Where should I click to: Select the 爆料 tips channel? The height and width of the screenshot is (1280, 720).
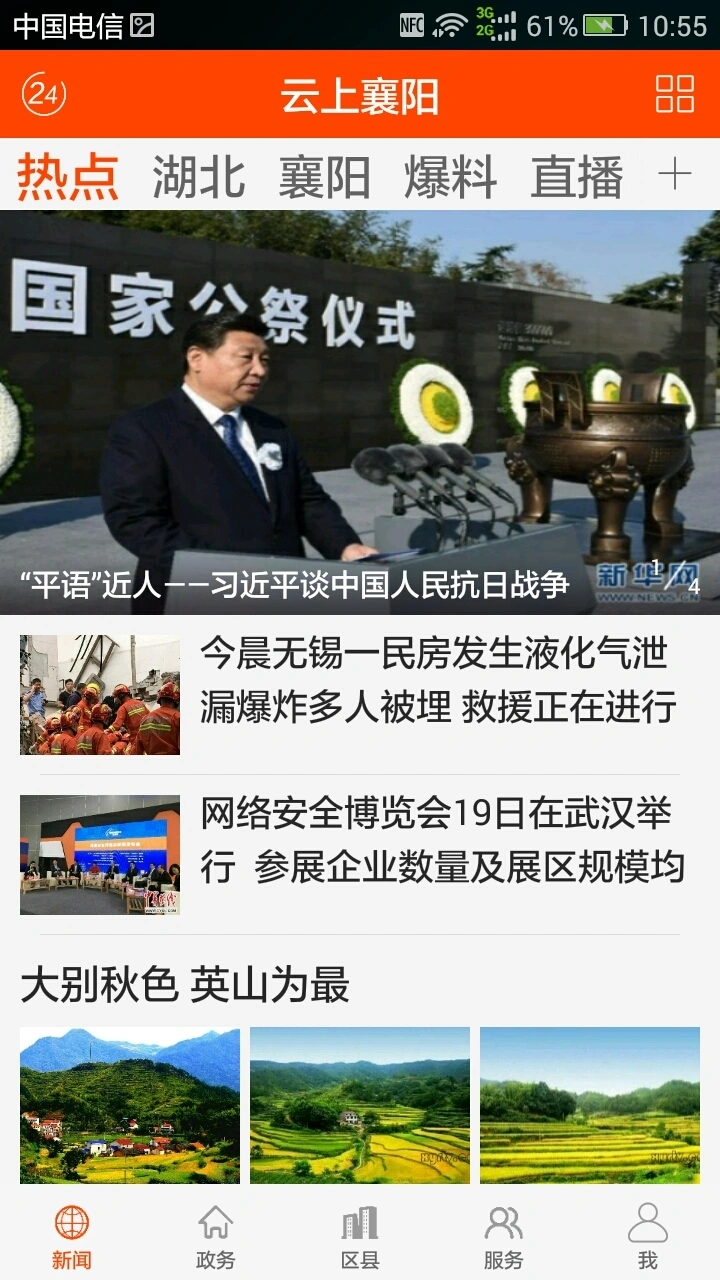[453, 176]
